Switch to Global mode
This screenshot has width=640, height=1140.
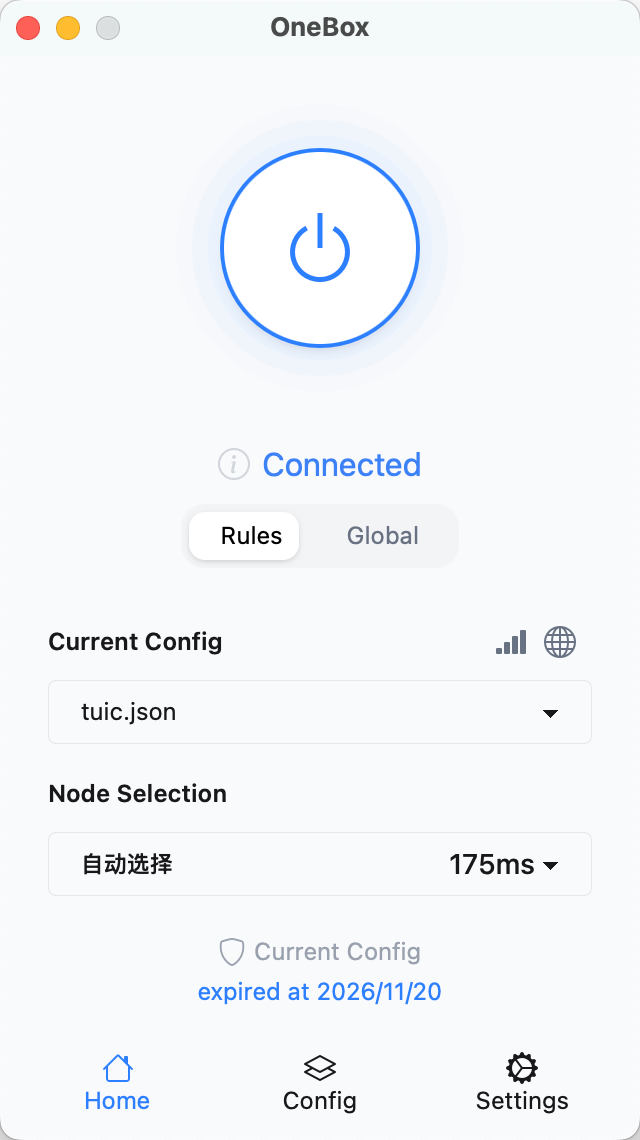click(382, 536)
